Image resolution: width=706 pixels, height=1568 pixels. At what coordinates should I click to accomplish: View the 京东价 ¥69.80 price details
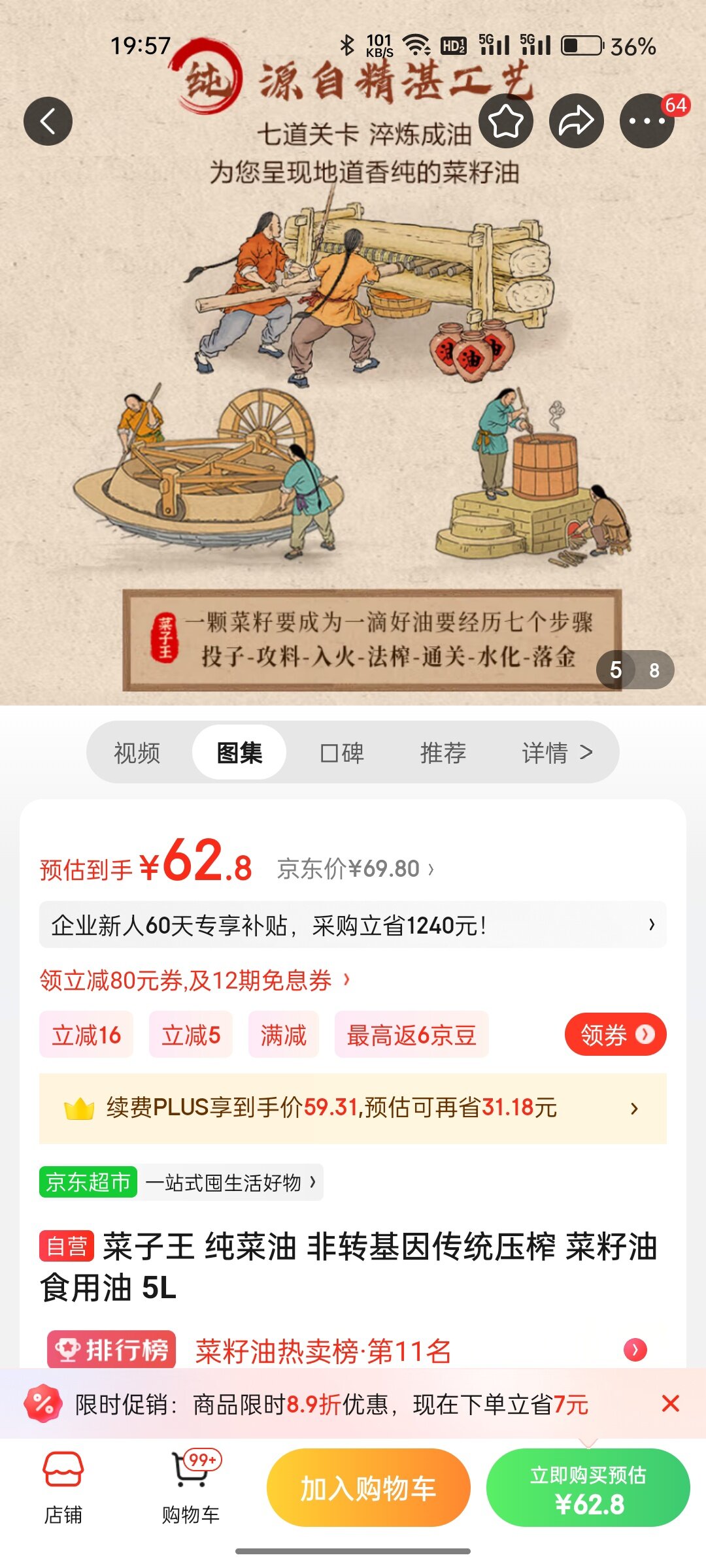(x=355, y=869)
